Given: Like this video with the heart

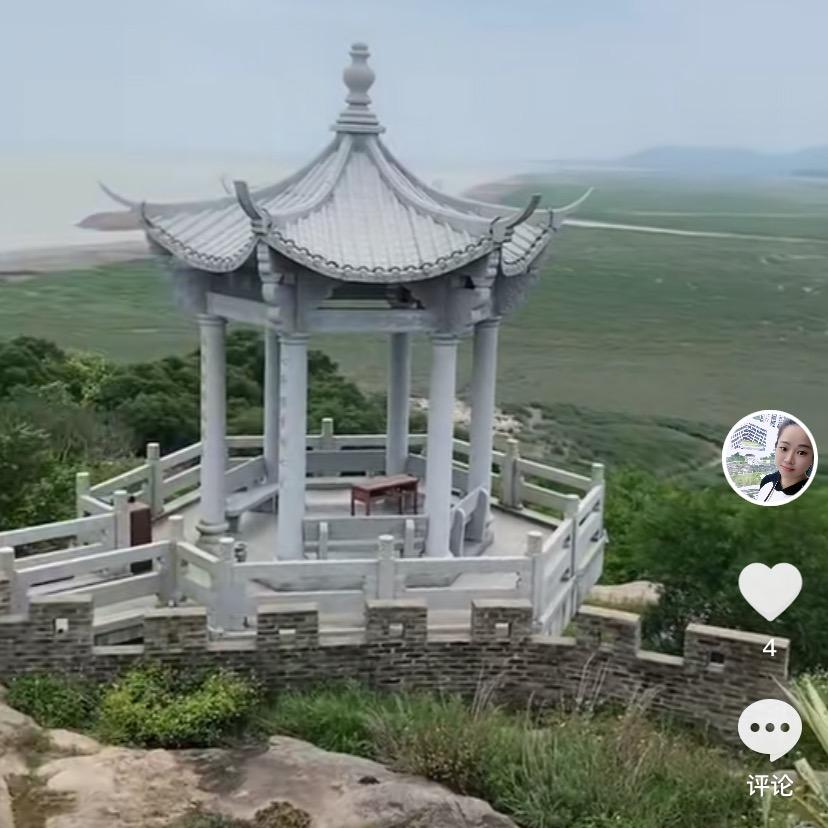Looking at the screenshot, I should click(x=769, y=590).
